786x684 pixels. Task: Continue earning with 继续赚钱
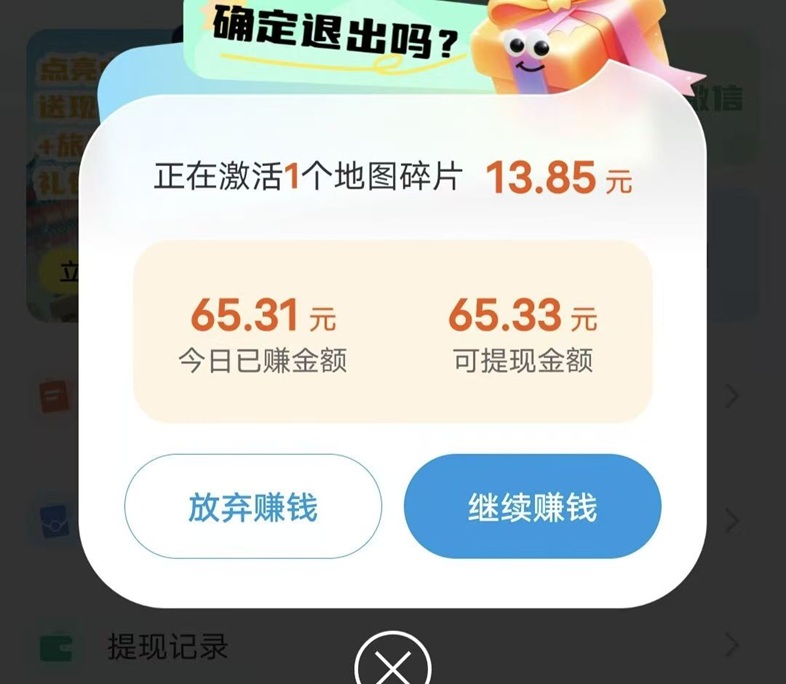[532, 507]
